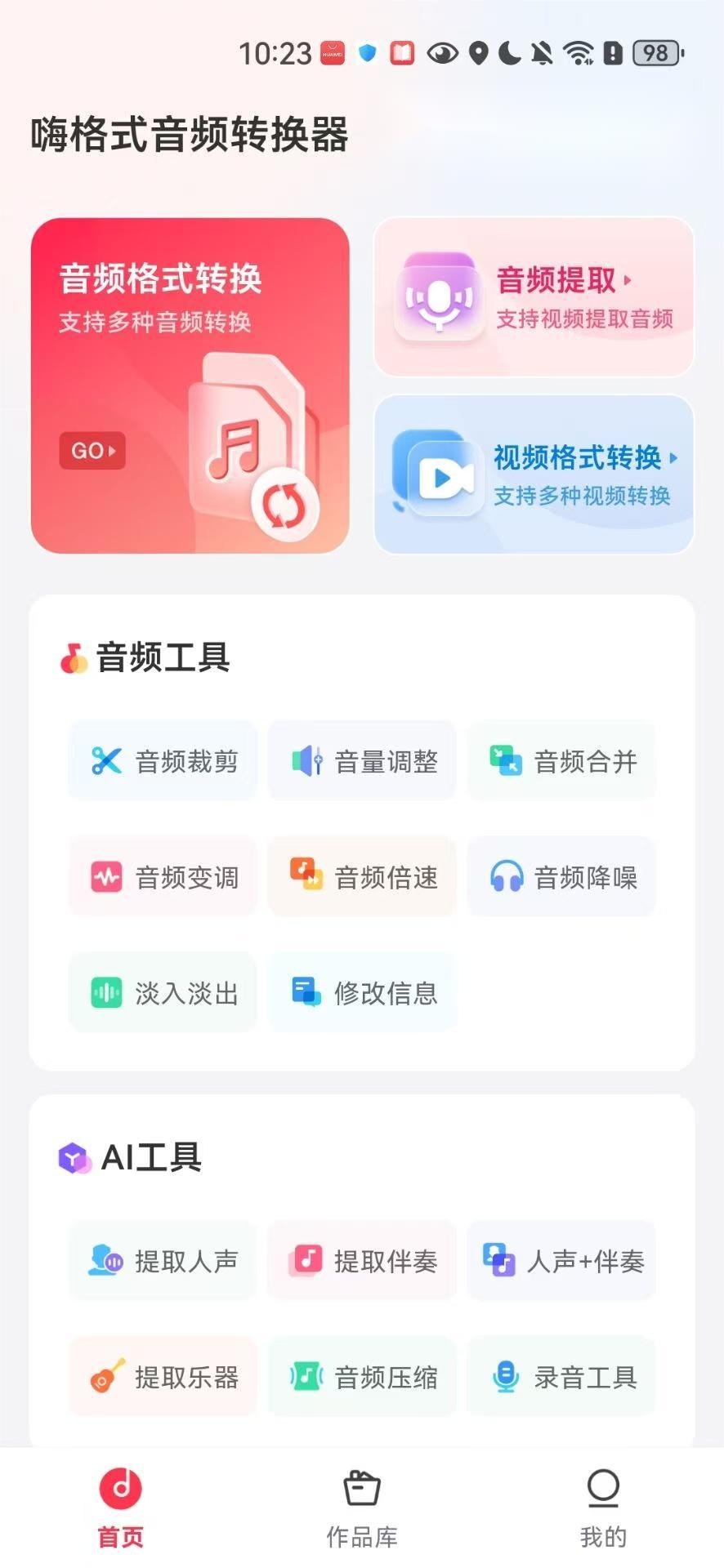The height and width of the screenshot is (1568, 724).
Task: Open the 录音工具 recorder
Action: pos(561,1377)
